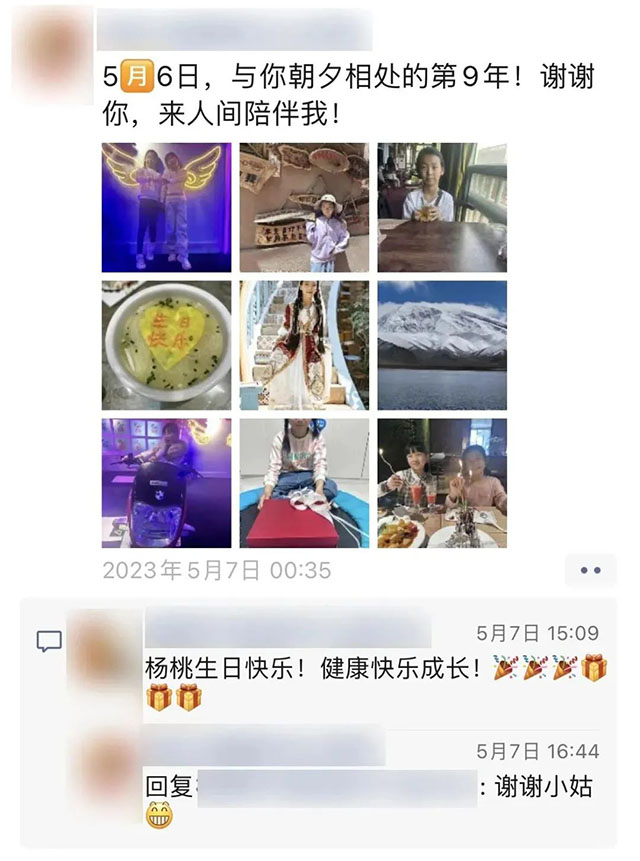Open photo of child at restaurant table

(442, 207)
